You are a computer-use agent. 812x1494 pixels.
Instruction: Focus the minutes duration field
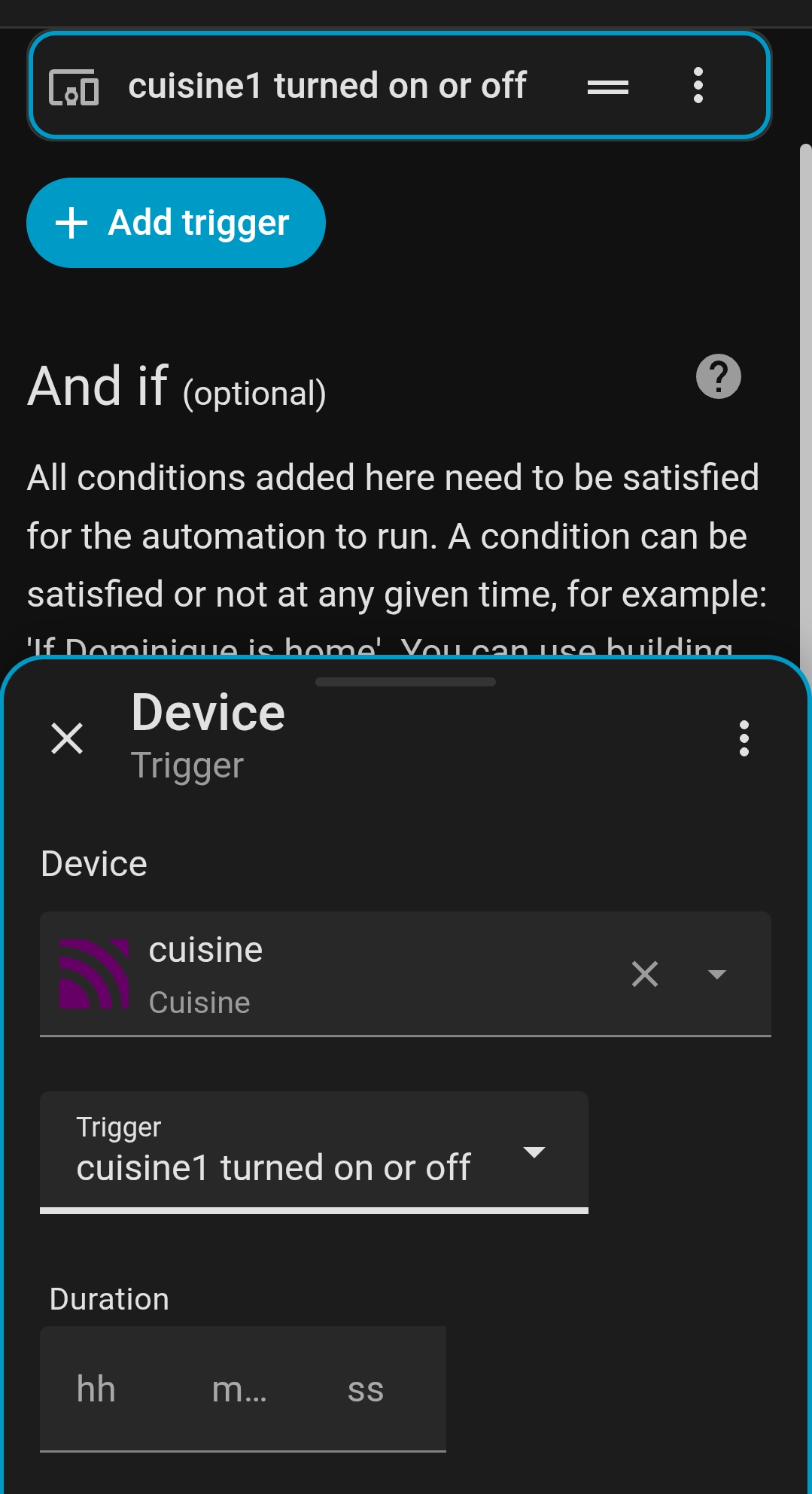coord(239,1389)
